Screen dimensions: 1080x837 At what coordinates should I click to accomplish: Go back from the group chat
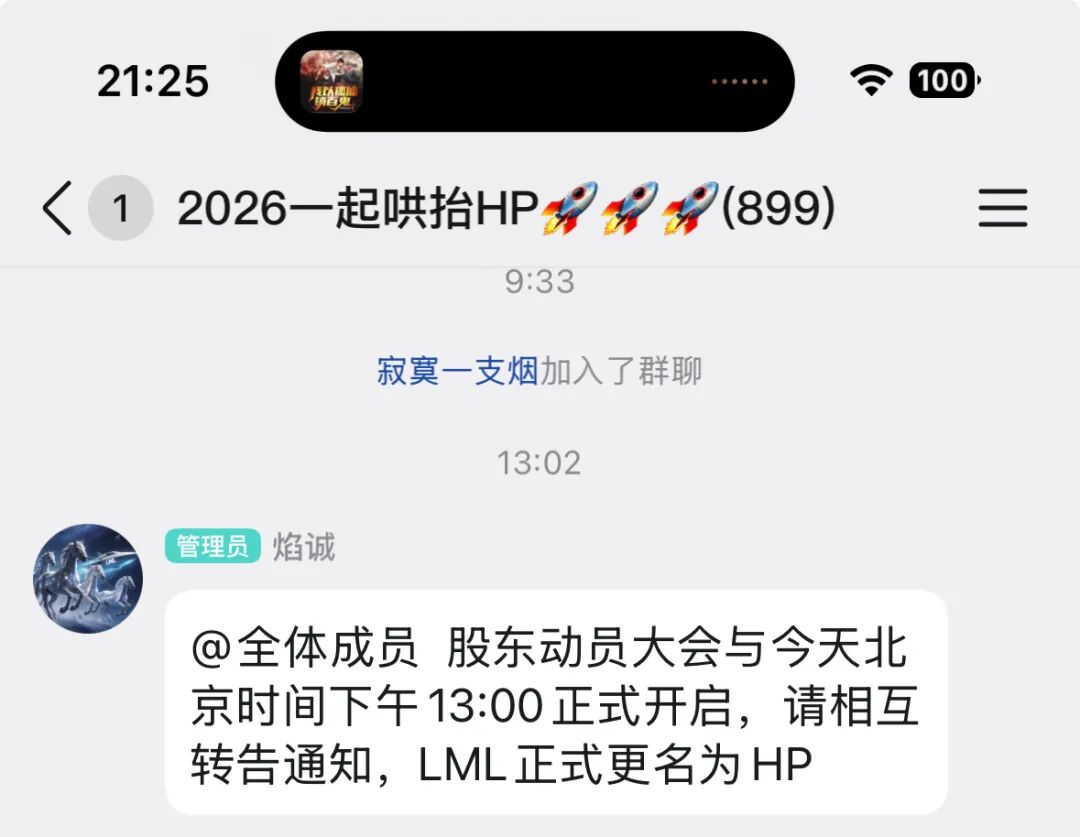[57, 209]
